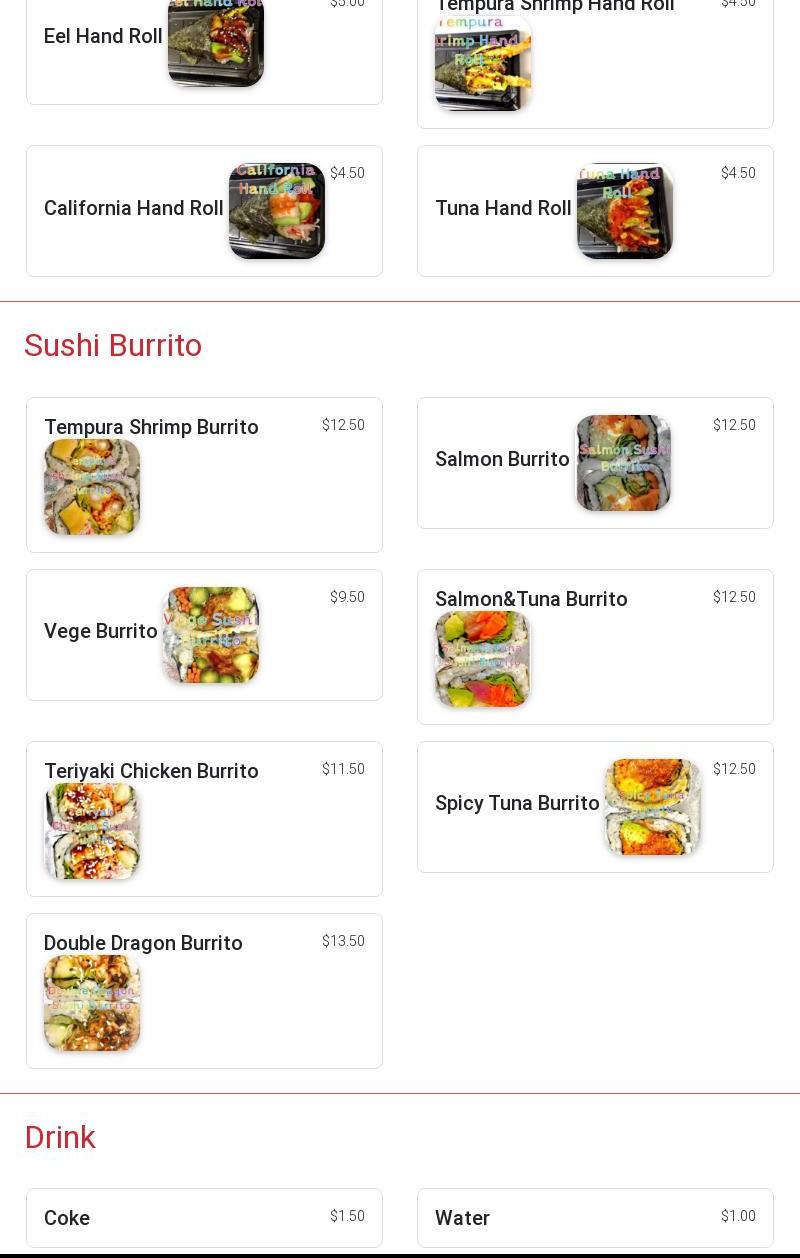800x1258 pixels.
Task: Pick the Vege Burrito item
Action: coord(204,634)
